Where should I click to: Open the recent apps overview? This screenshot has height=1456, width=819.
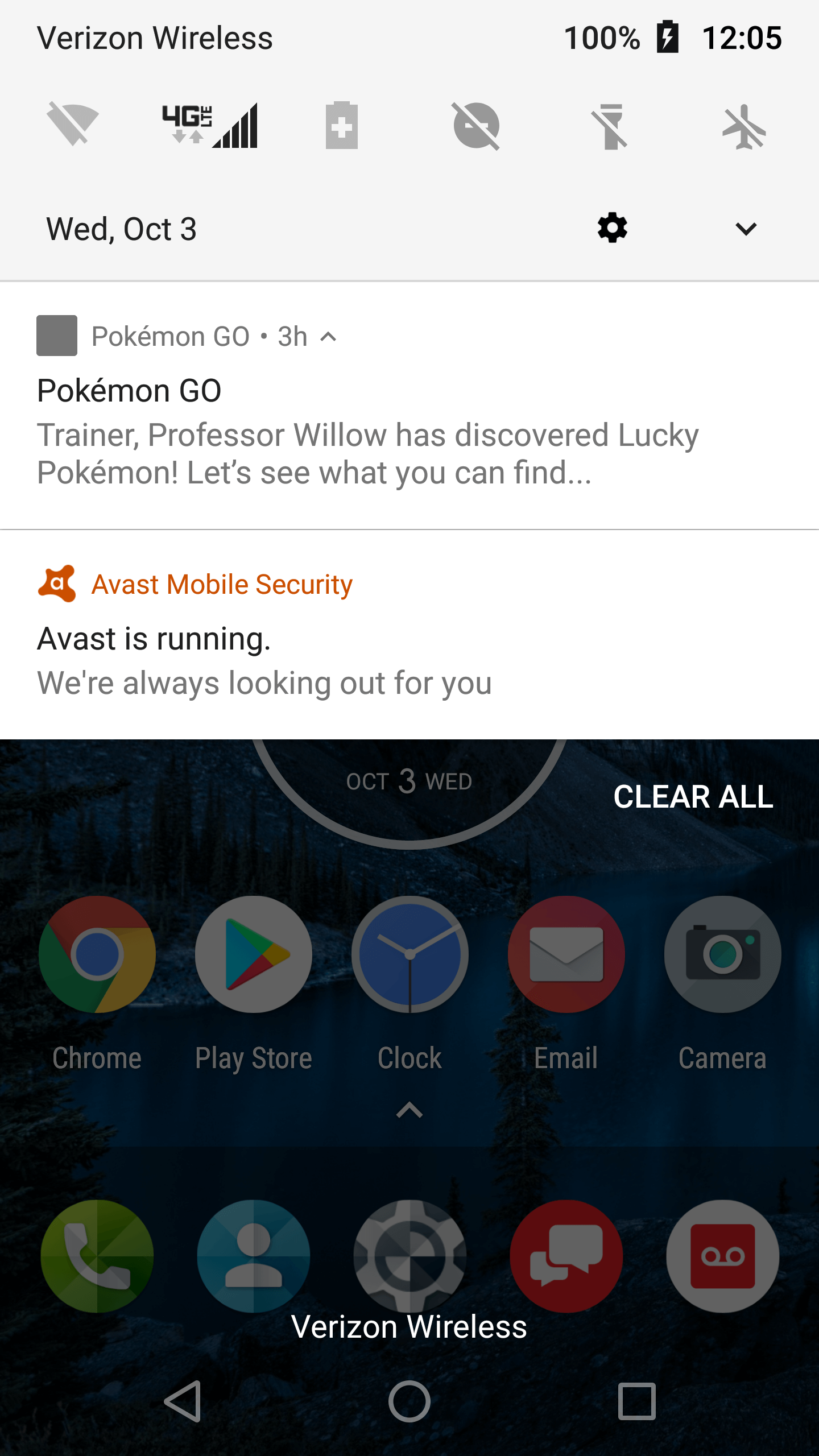tap(637, 1401)
